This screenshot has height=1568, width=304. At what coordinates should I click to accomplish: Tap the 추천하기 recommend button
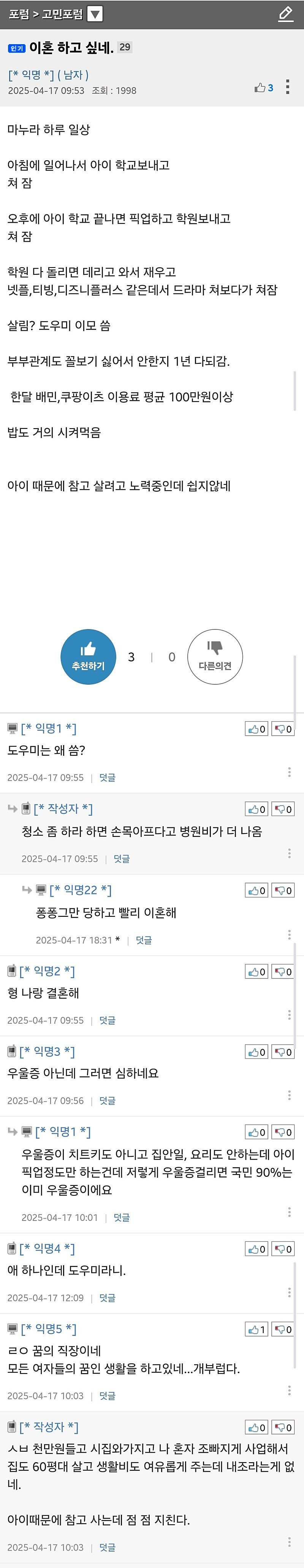[x=88, y=657]
